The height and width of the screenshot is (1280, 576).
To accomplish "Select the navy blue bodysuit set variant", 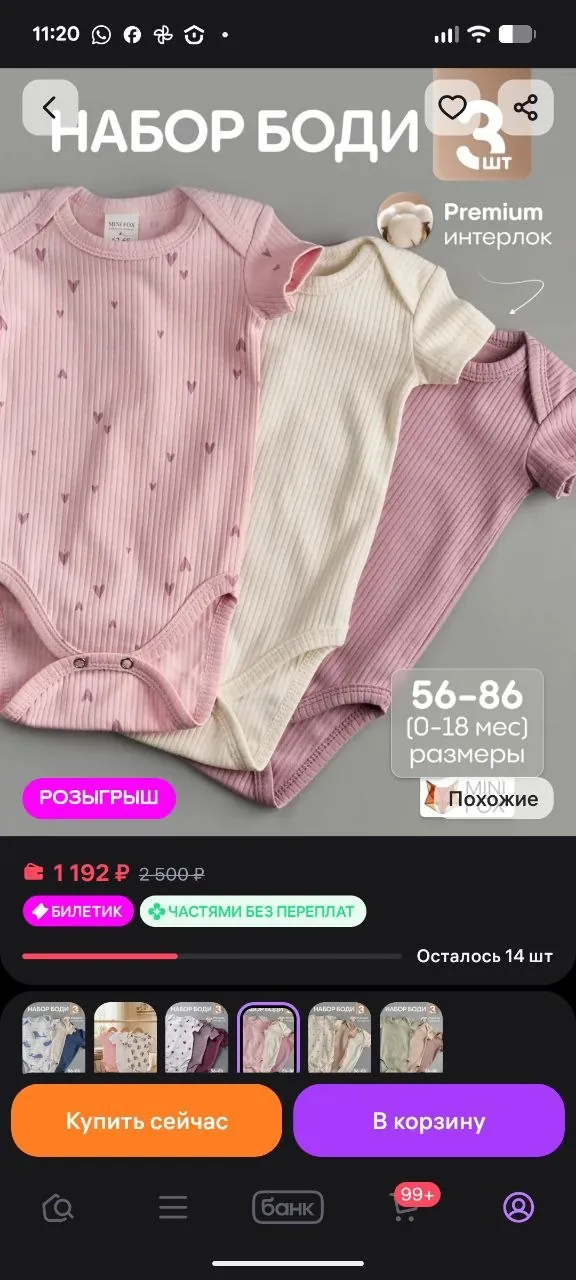I will tap(53, 1038).
